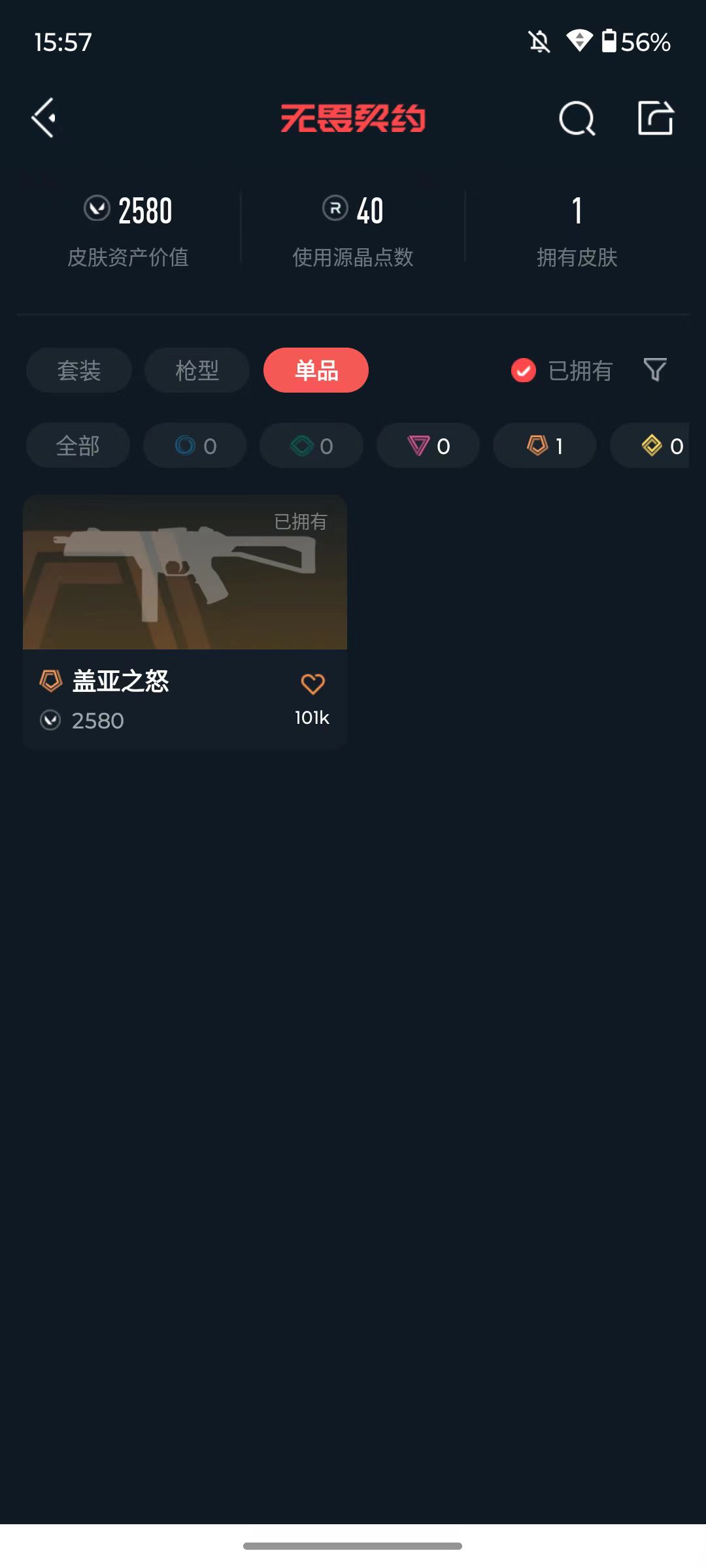Open the search icon

click(x=577, y=118)
